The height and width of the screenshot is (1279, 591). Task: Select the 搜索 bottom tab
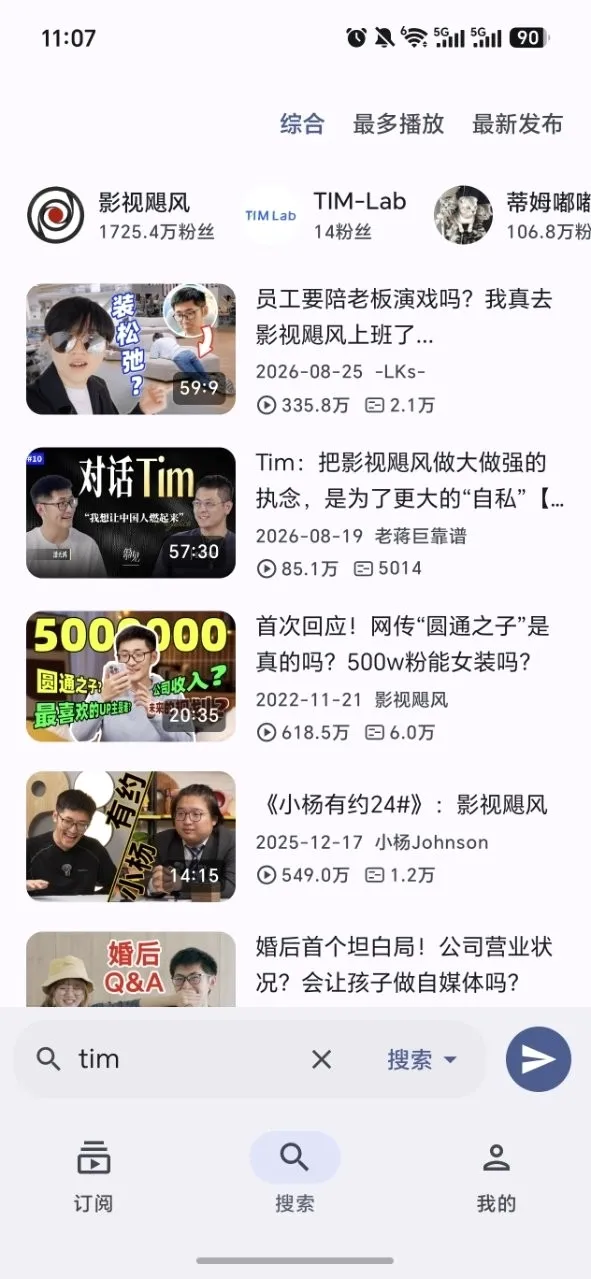(295, 1175)
